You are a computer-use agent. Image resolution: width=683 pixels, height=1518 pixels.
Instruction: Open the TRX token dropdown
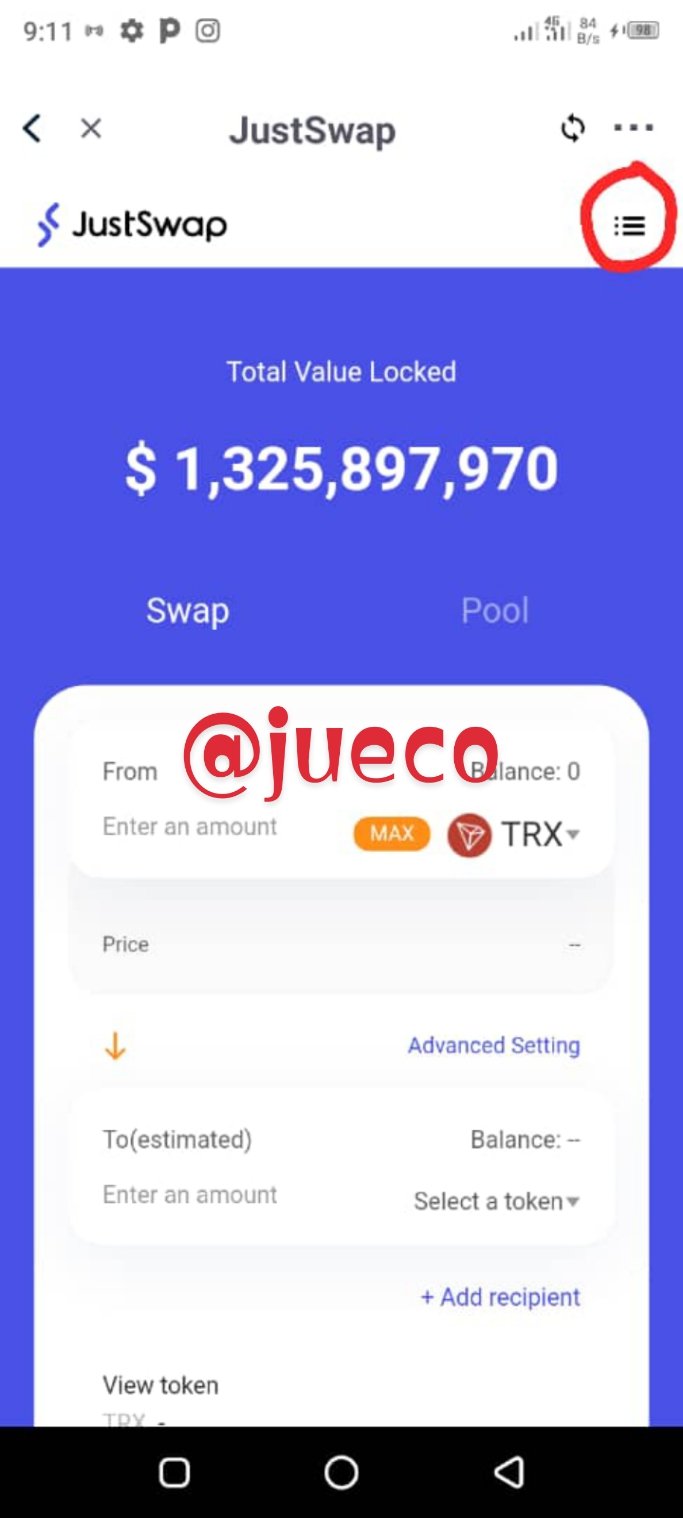tap(514, 834)
